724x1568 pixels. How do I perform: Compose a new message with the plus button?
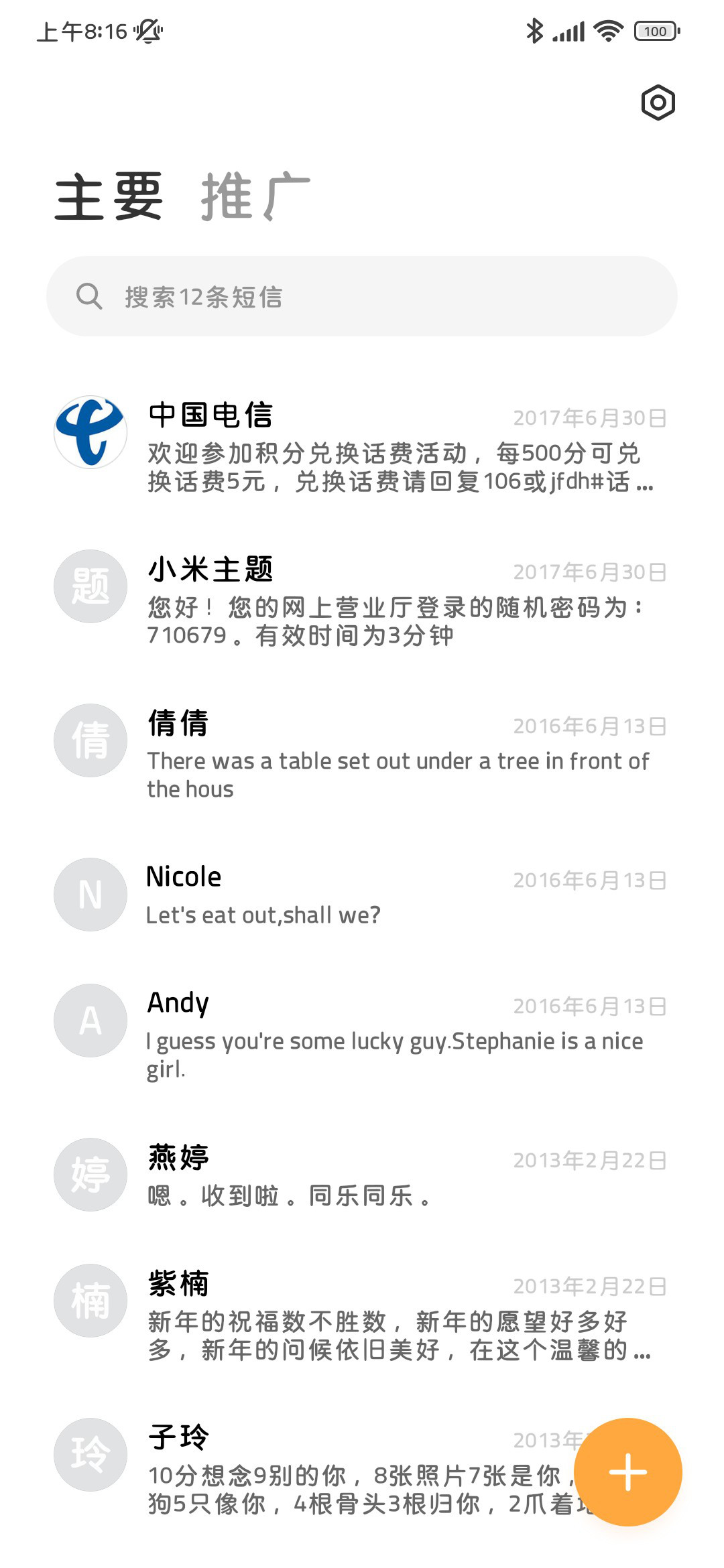pyautogui.click(x=628, y=1472)
